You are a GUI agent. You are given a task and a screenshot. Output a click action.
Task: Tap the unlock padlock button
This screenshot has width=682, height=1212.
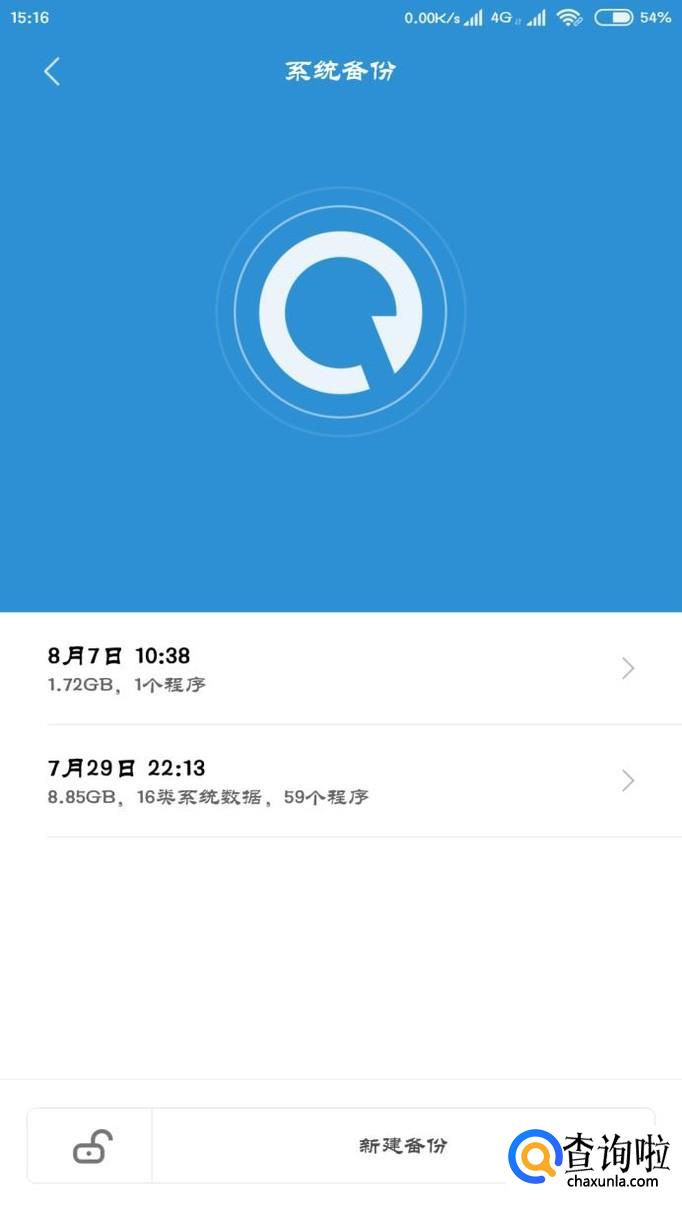pos(91,1147)
